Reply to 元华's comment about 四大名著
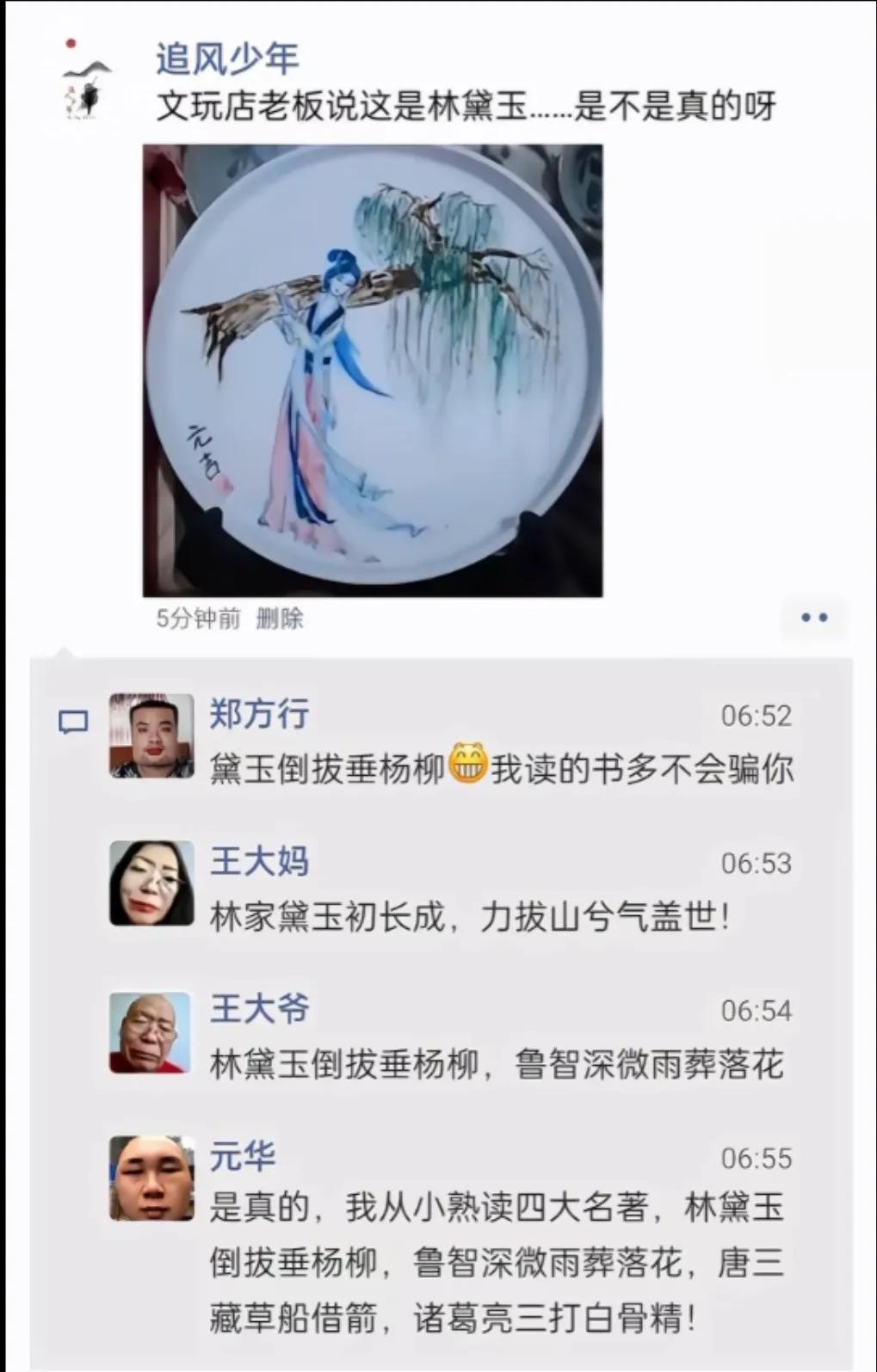 [497, 1262]
